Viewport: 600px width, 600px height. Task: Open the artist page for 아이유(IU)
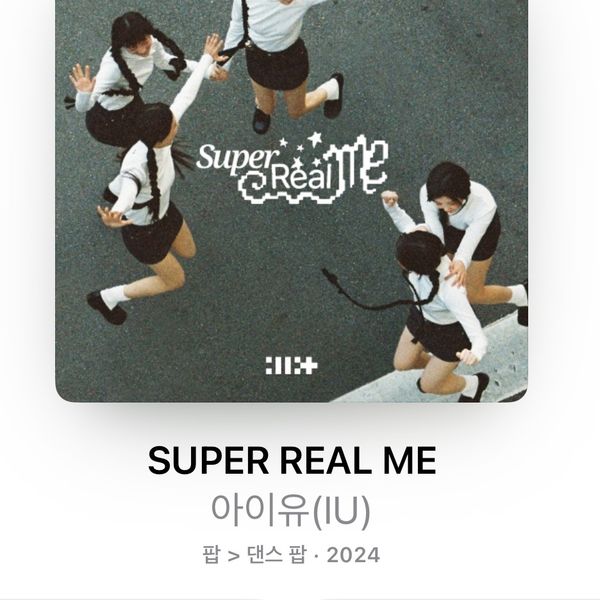pyautogui.click(x=291, y=510)
